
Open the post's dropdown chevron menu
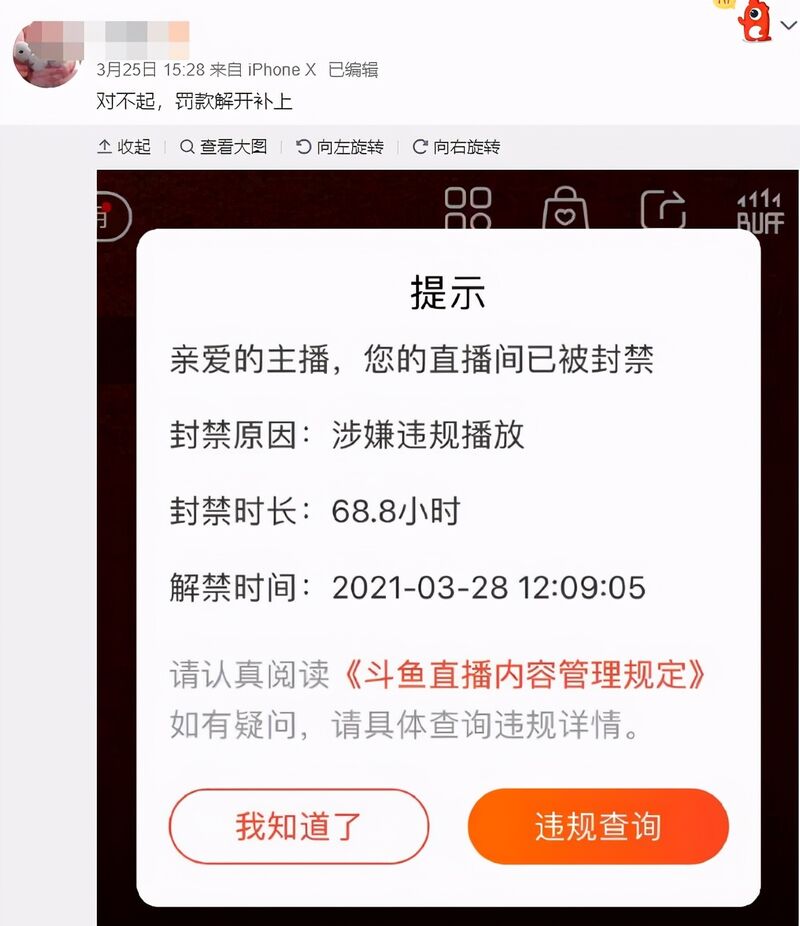789,26
